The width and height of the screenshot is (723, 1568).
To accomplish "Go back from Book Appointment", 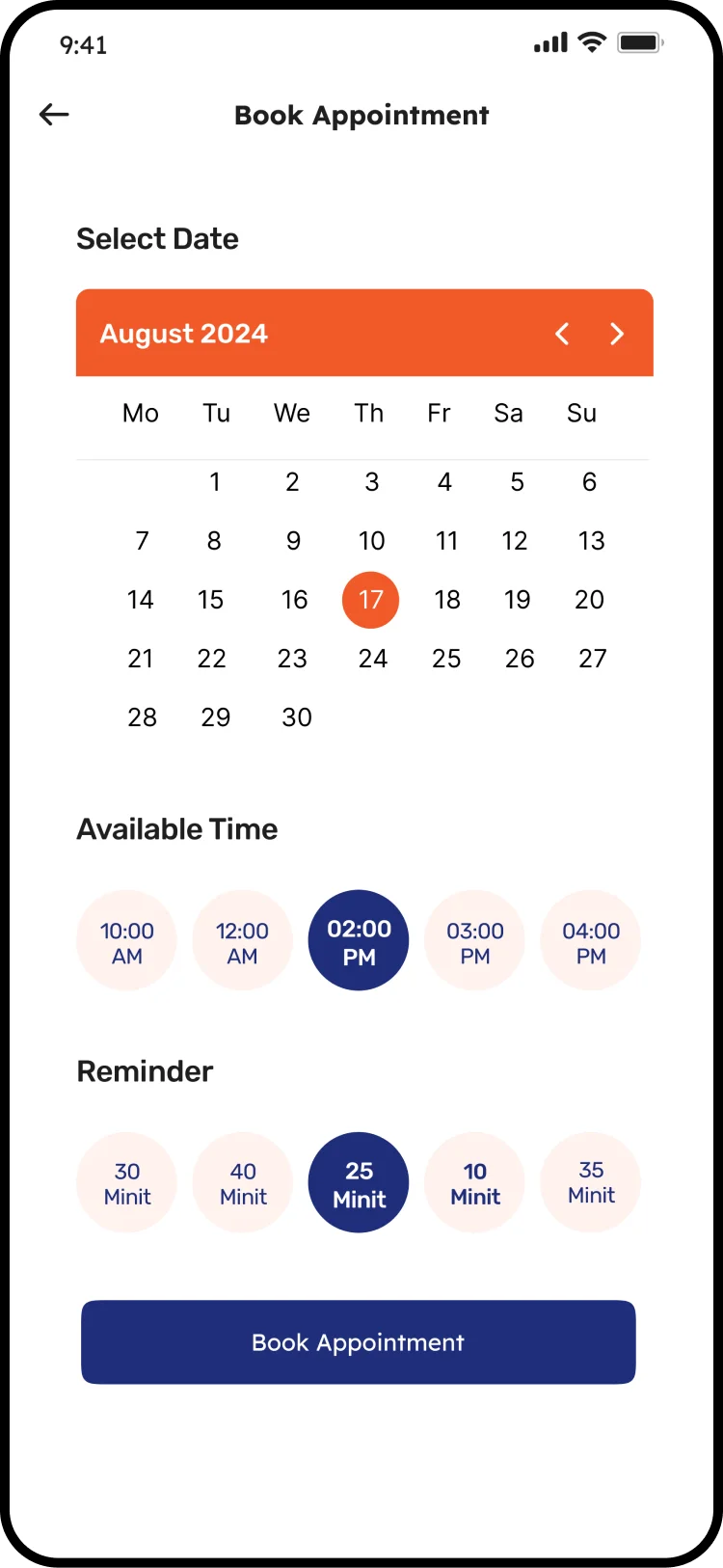I will (x=54, y=115).
